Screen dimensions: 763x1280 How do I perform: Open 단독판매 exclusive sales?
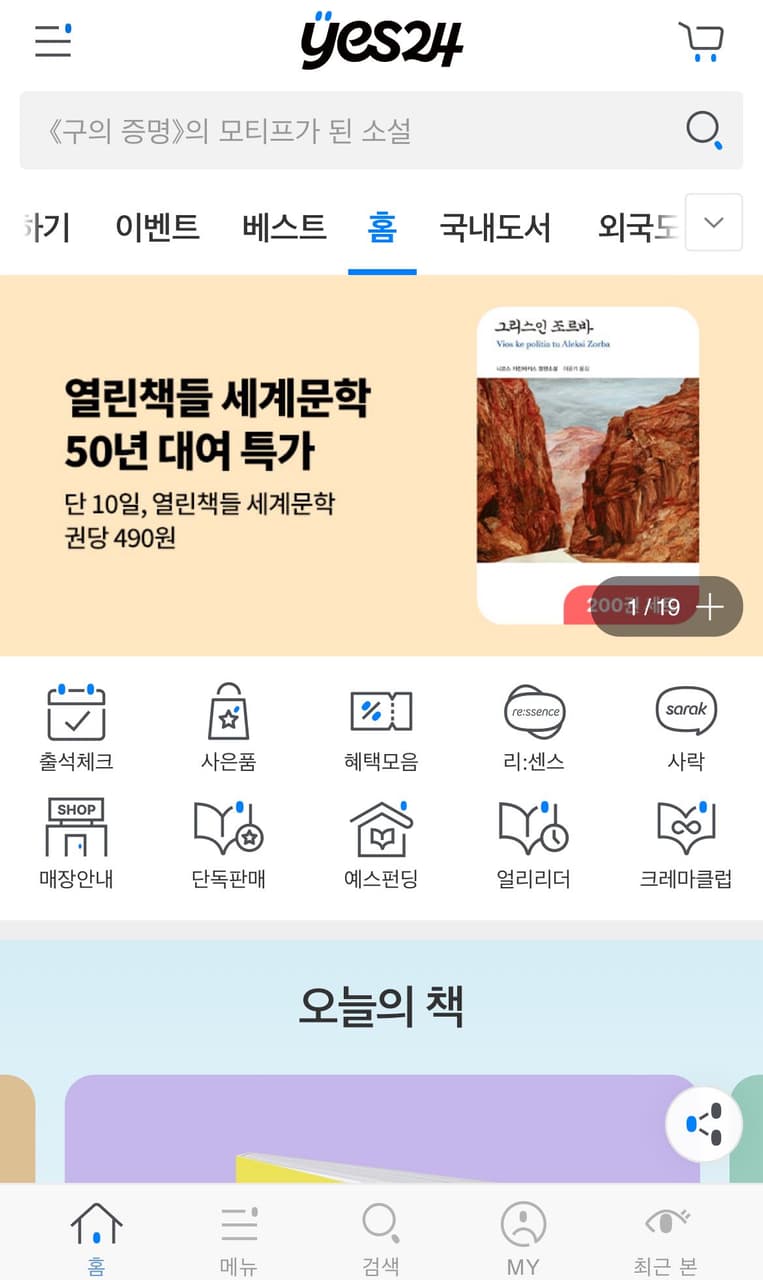[228, 844]
